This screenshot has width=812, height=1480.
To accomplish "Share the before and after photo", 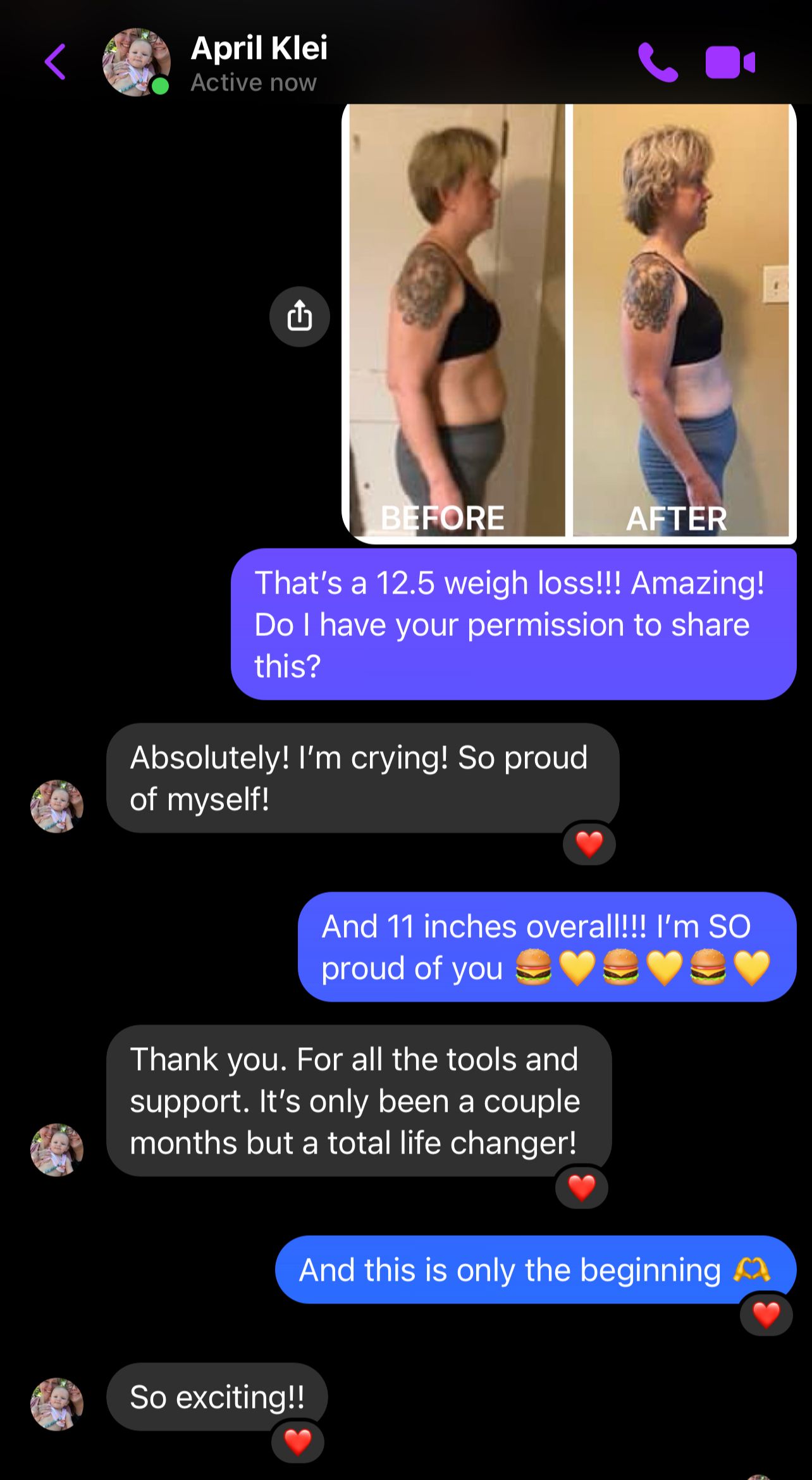I will [x=299, y=316].
